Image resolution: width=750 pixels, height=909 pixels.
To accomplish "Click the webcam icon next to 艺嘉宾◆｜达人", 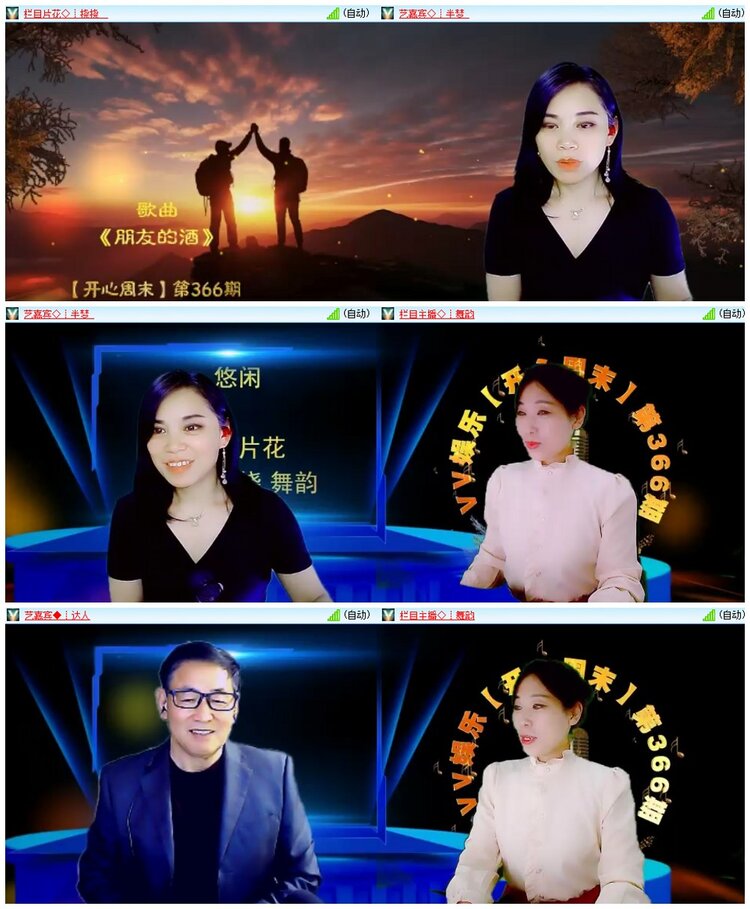I will point(11,617).
